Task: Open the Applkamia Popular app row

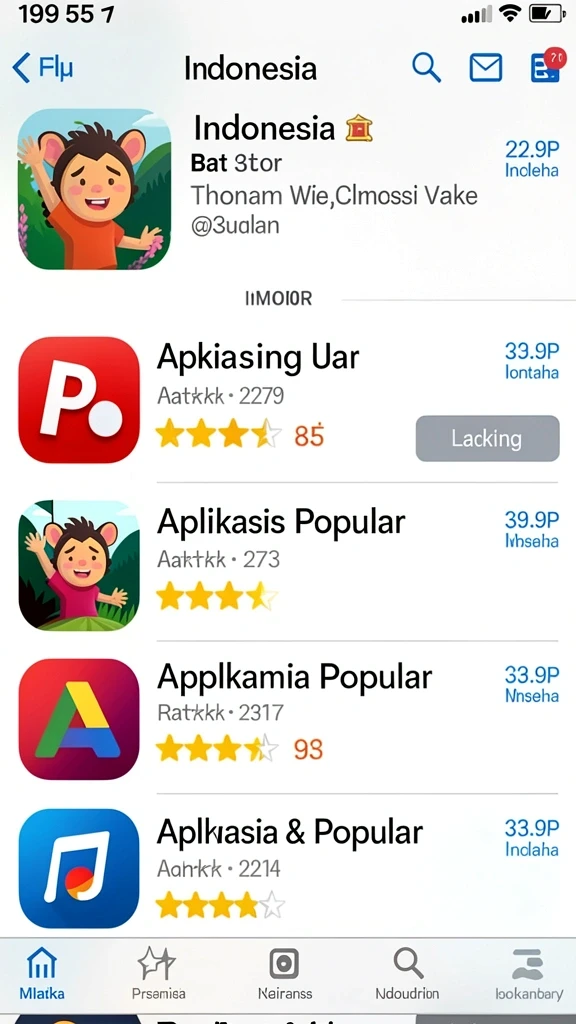Action: (288, 719)
